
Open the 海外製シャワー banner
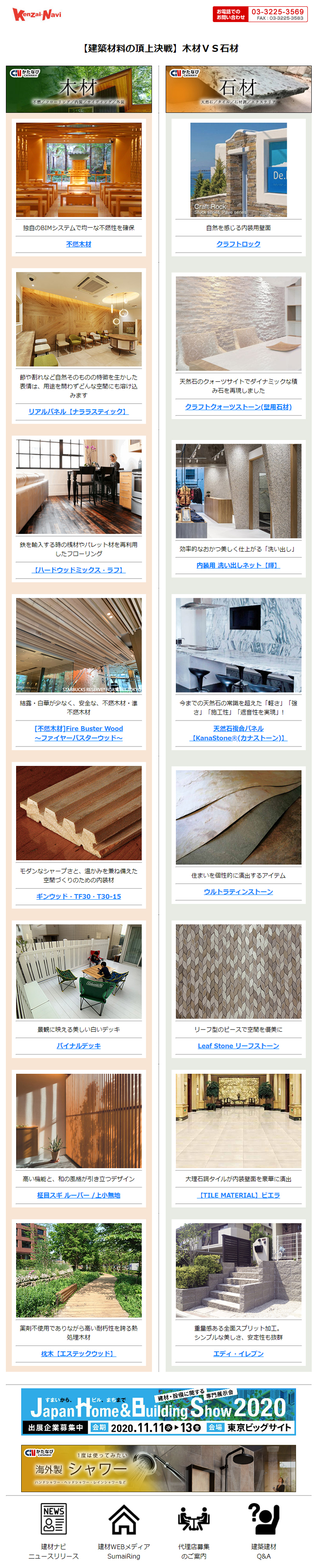[159, 1469]
